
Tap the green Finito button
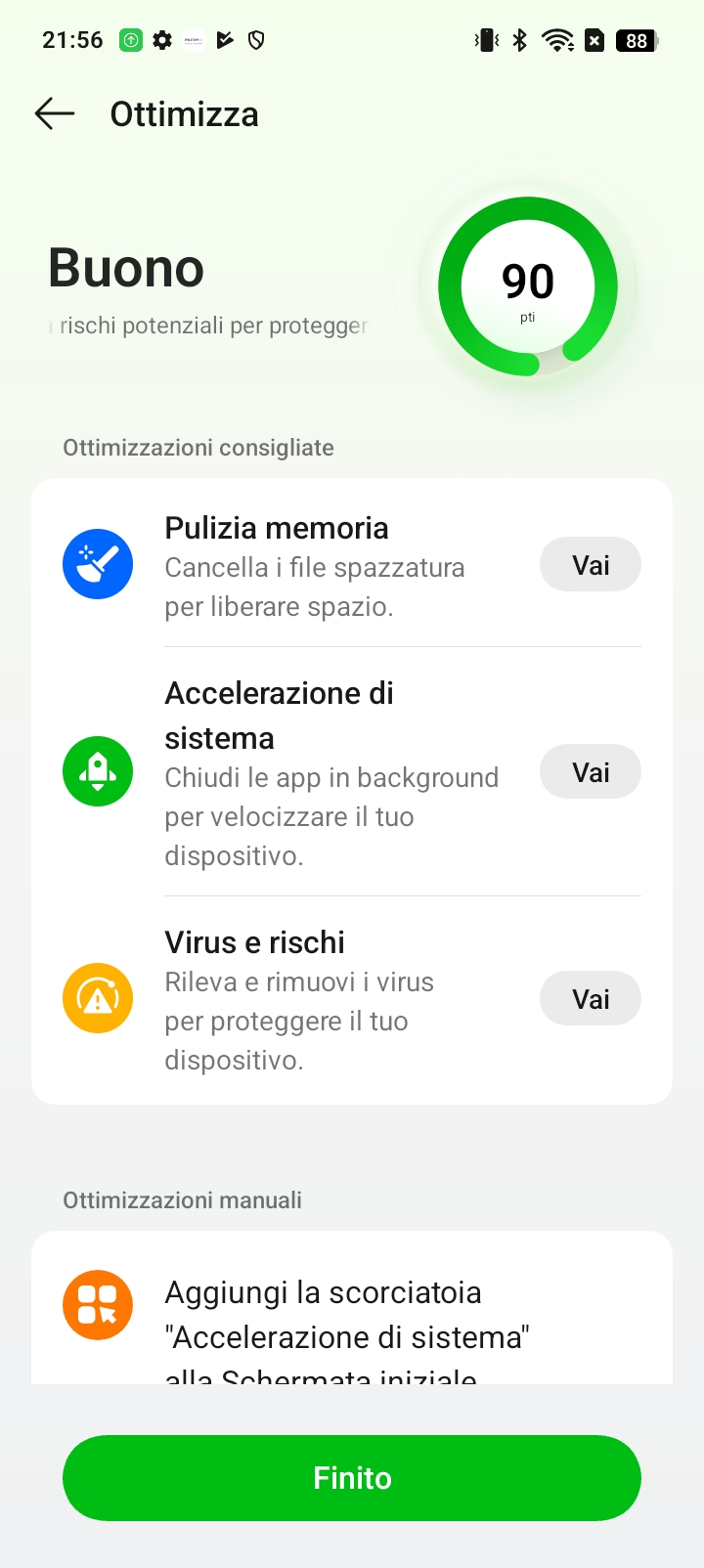point(352,1478)
